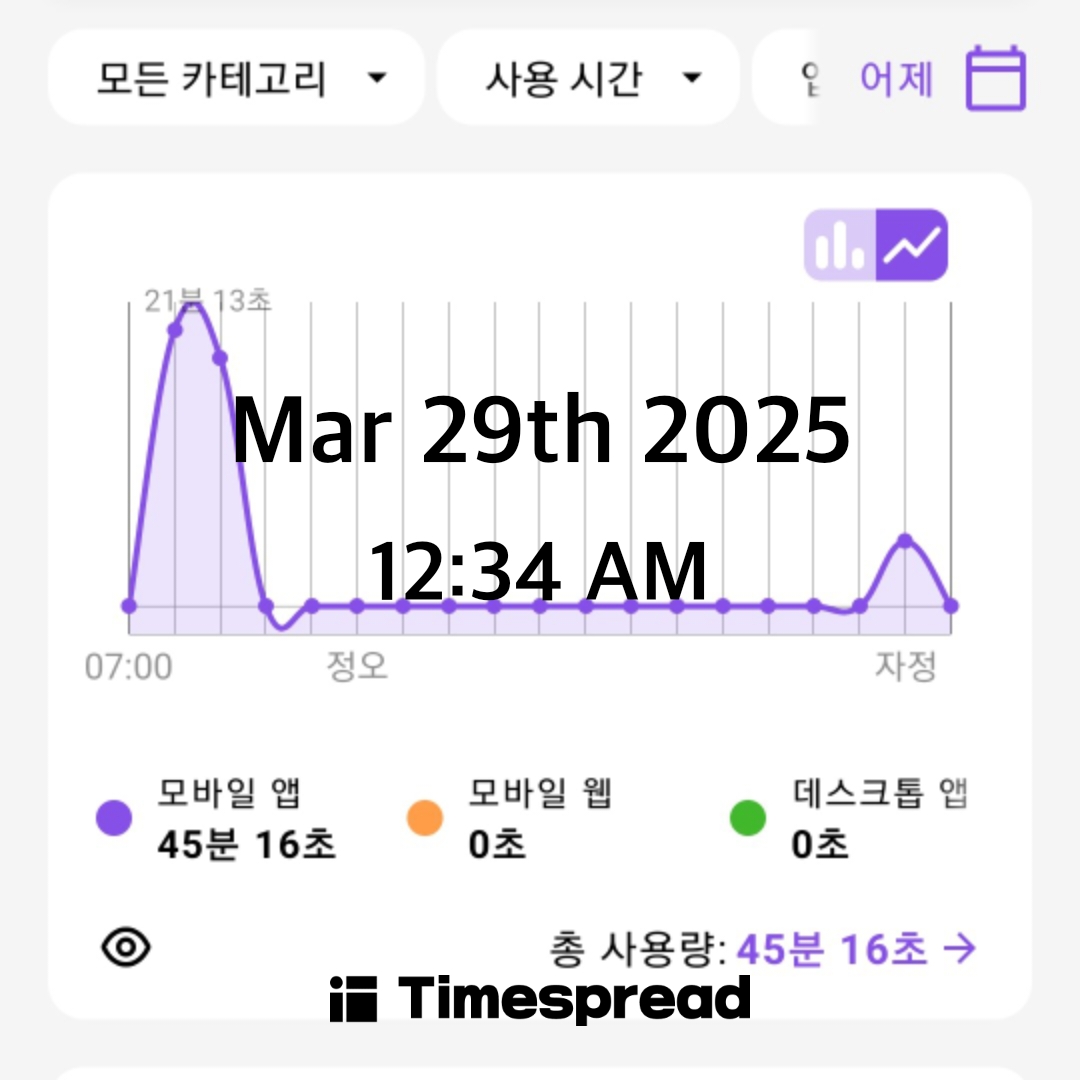Select the line chart view

click(x=911, y=245)
